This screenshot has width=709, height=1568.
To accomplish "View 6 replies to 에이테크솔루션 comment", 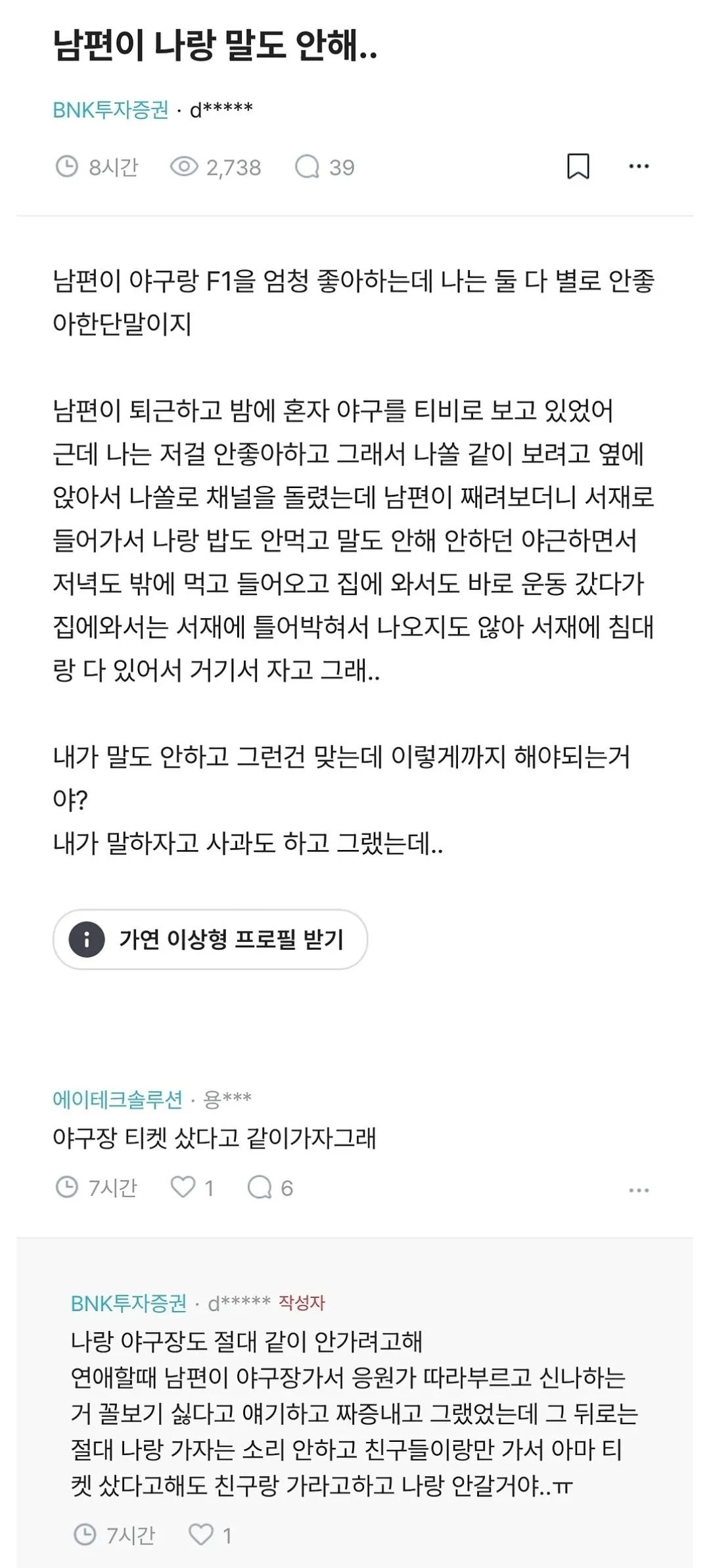I will coord(270,1187).
